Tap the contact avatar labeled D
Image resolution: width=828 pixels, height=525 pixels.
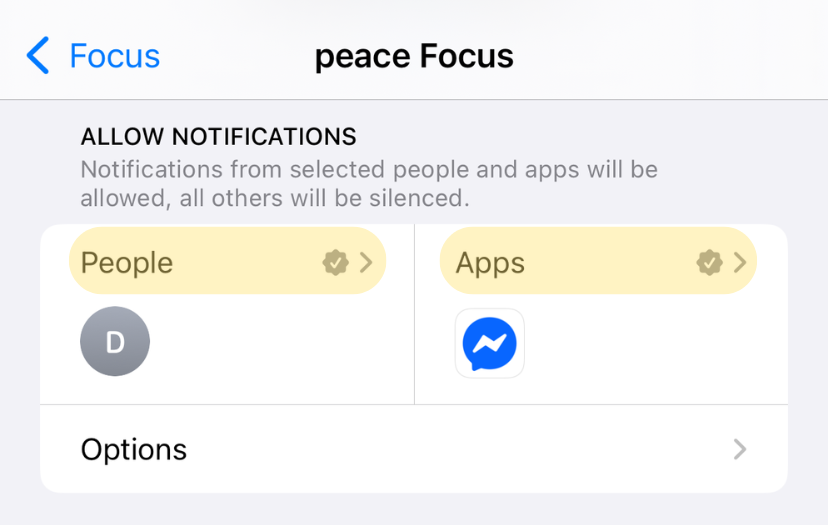(x=115, y=342)
